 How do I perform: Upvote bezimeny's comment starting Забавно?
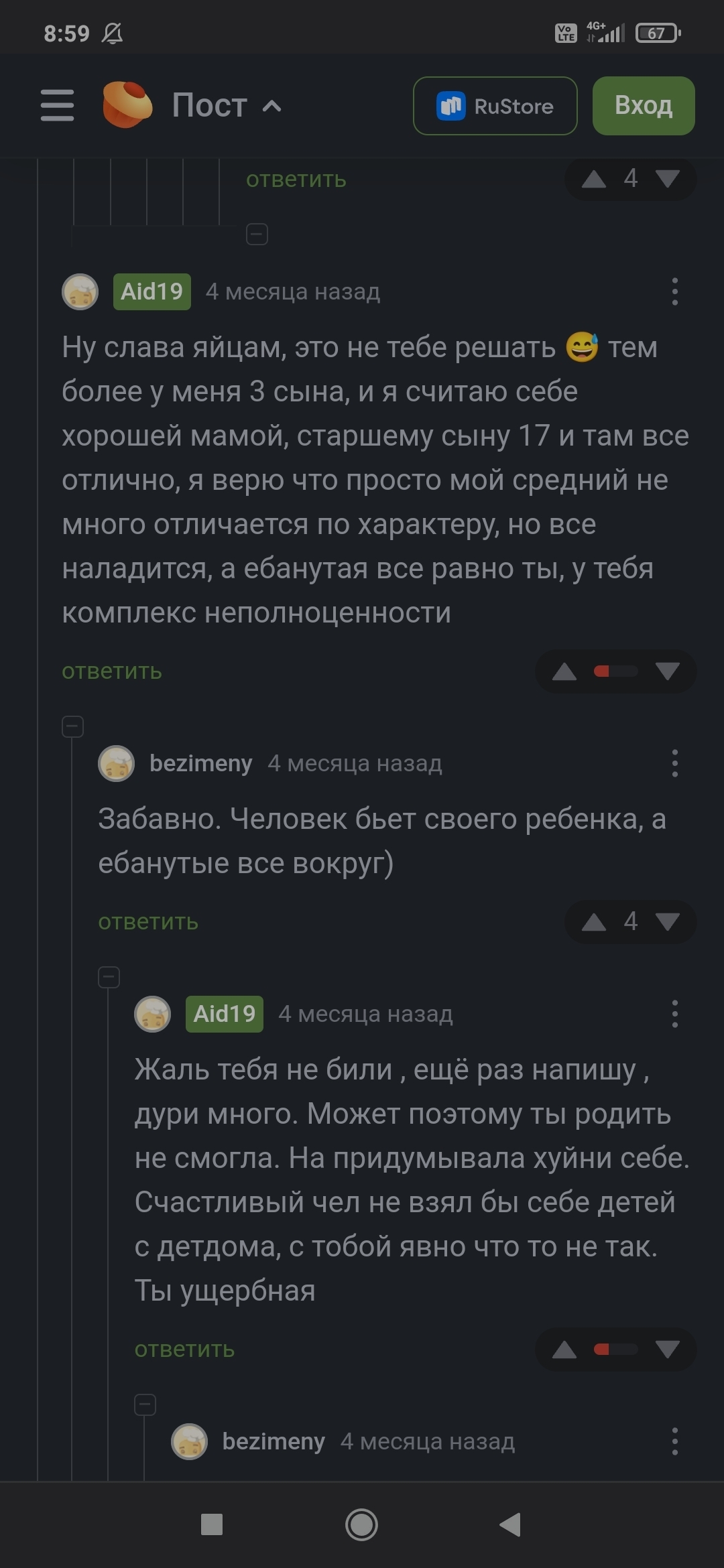click(x=594, y=922)
